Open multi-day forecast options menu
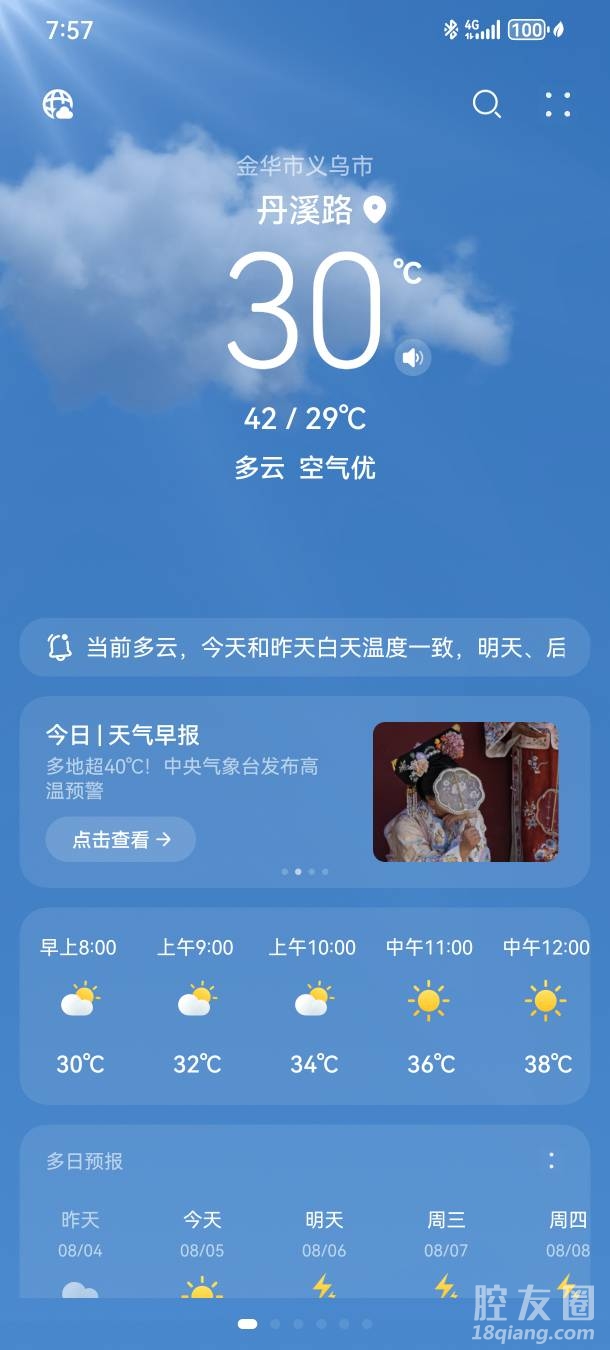 pos(551,1161)
